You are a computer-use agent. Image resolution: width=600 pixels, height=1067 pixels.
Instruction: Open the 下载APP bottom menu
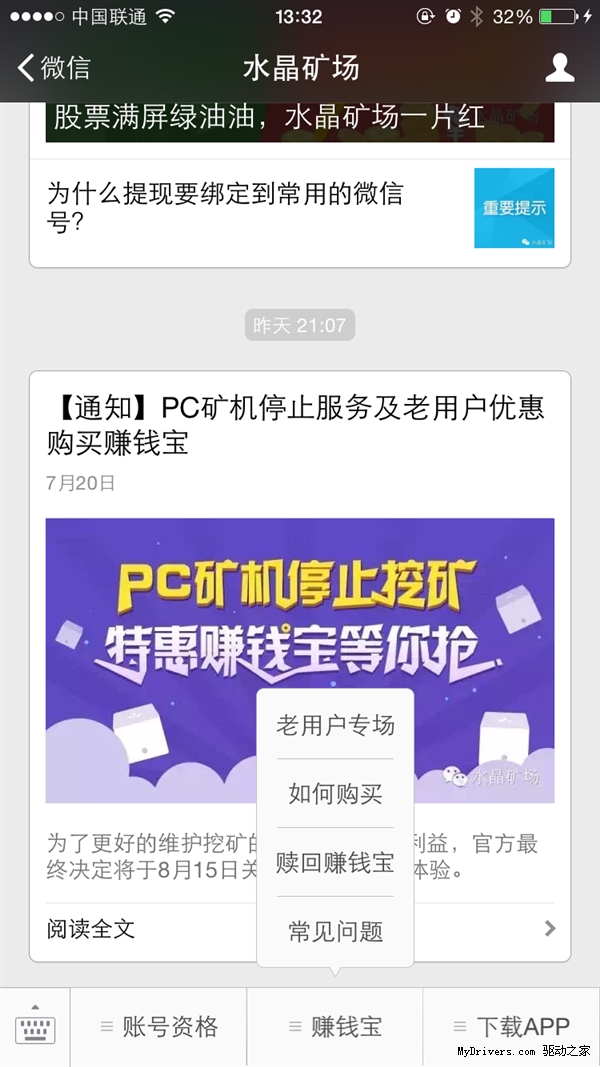511,1027
